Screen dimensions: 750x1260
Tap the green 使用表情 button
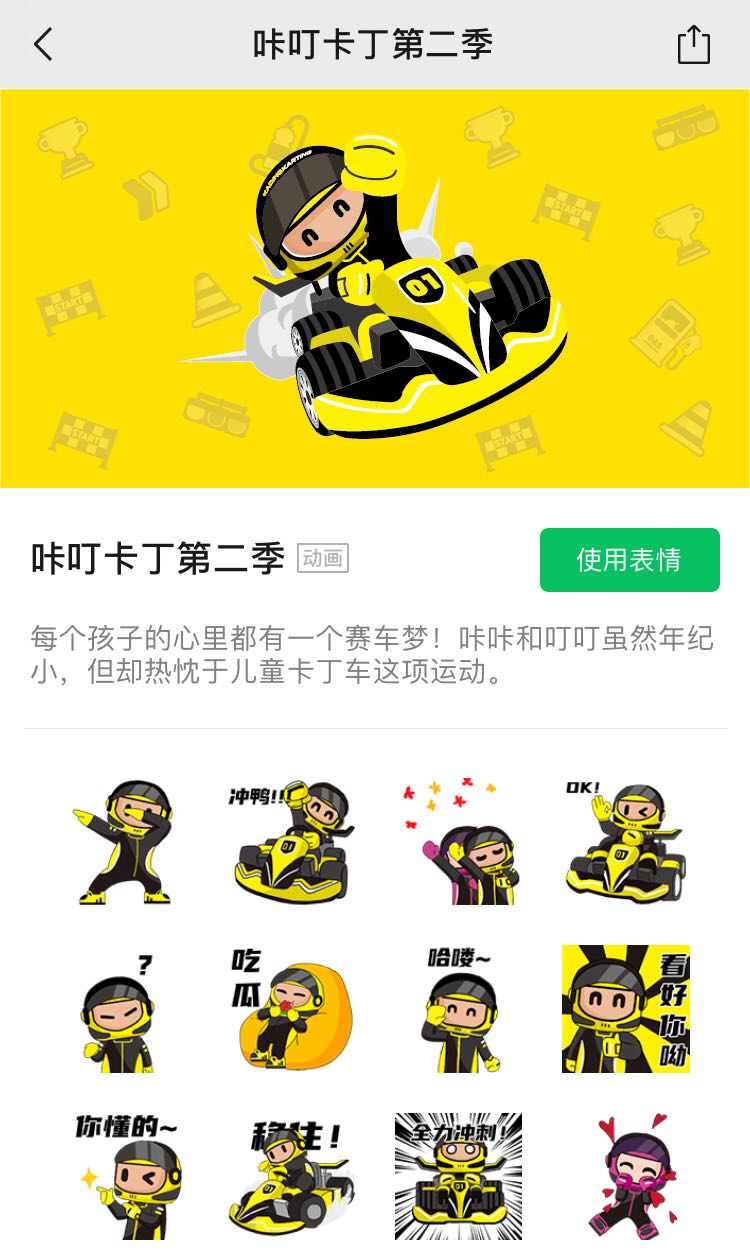coord(629,560)
